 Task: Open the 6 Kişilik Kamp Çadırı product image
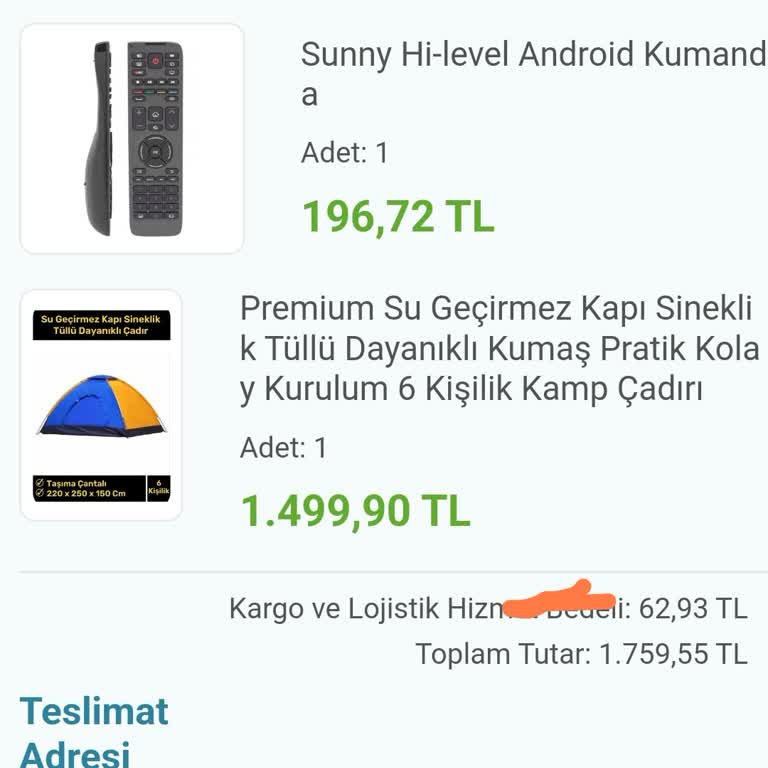(101, 405)
